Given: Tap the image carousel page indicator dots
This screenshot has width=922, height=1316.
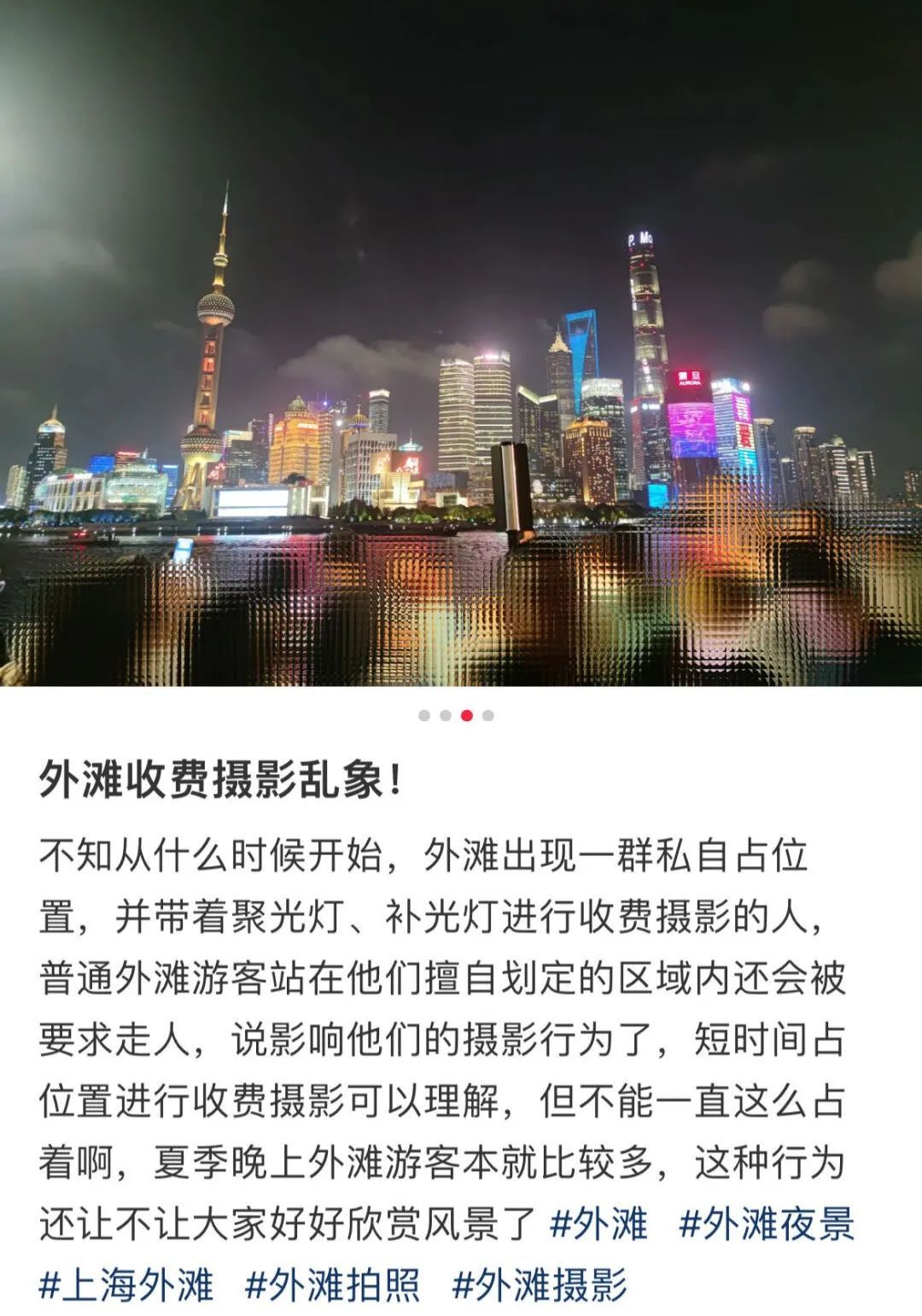Looking at the screenshot, I should (456, 715).
